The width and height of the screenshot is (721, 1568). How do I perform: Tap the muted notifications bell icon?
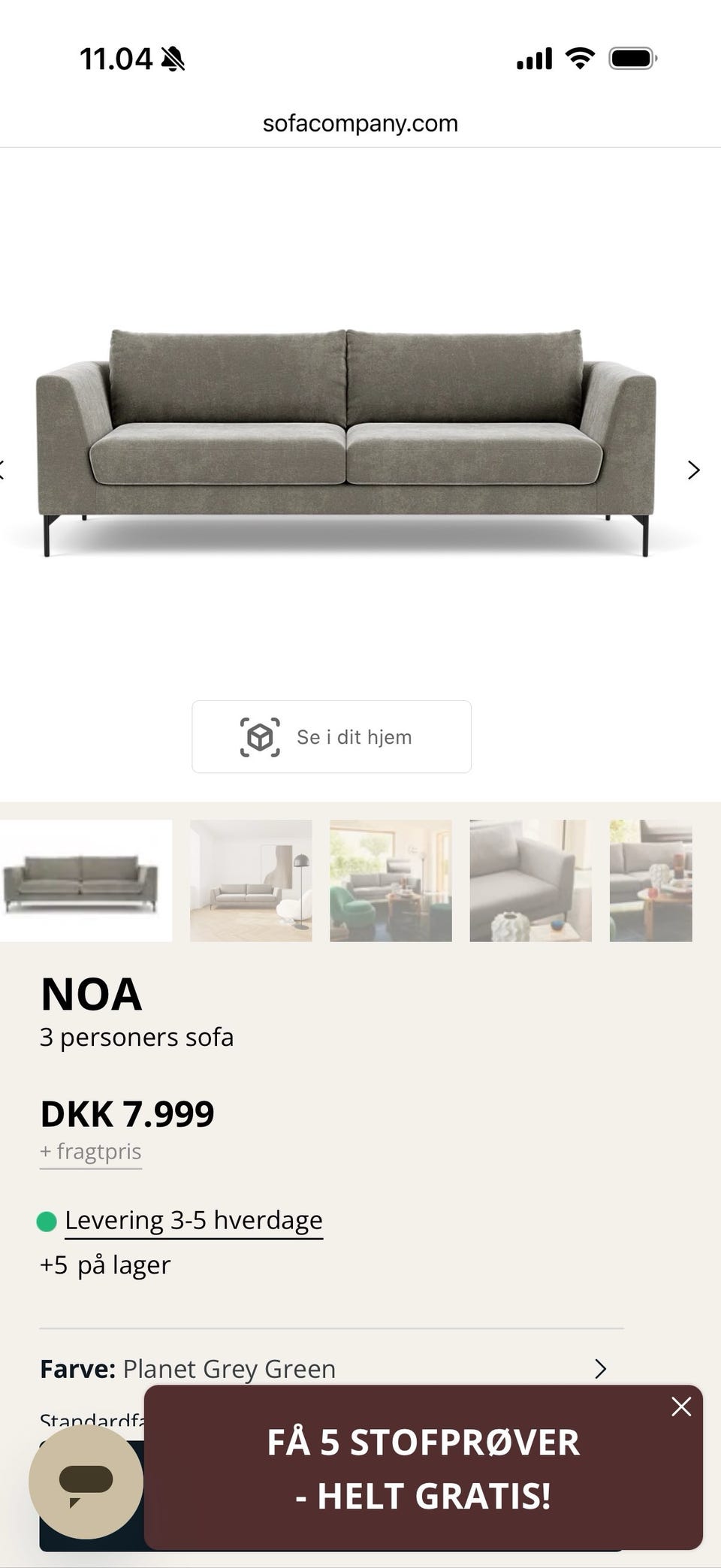coord(173,59)
